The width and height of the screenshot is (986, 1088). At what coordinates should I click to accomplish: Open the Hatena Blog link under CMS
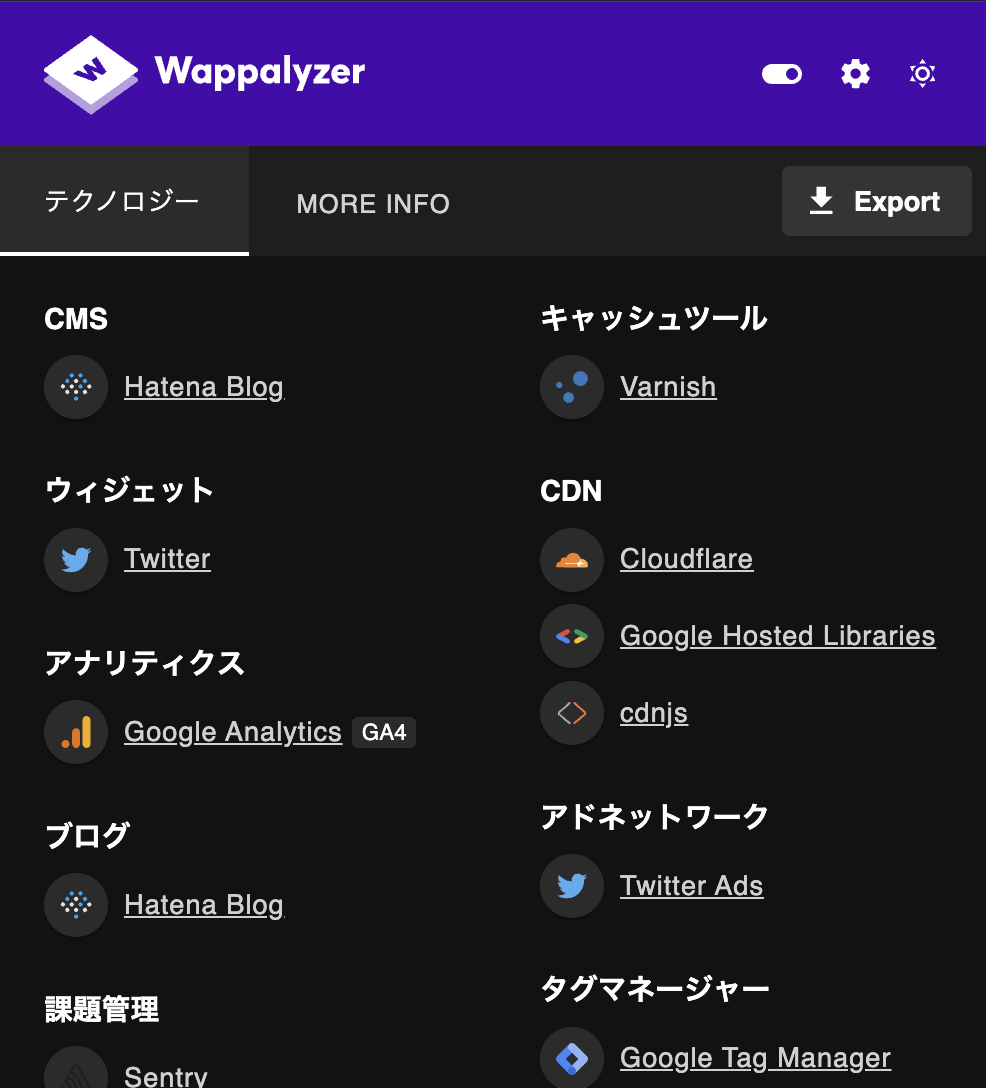coord(203,387)
